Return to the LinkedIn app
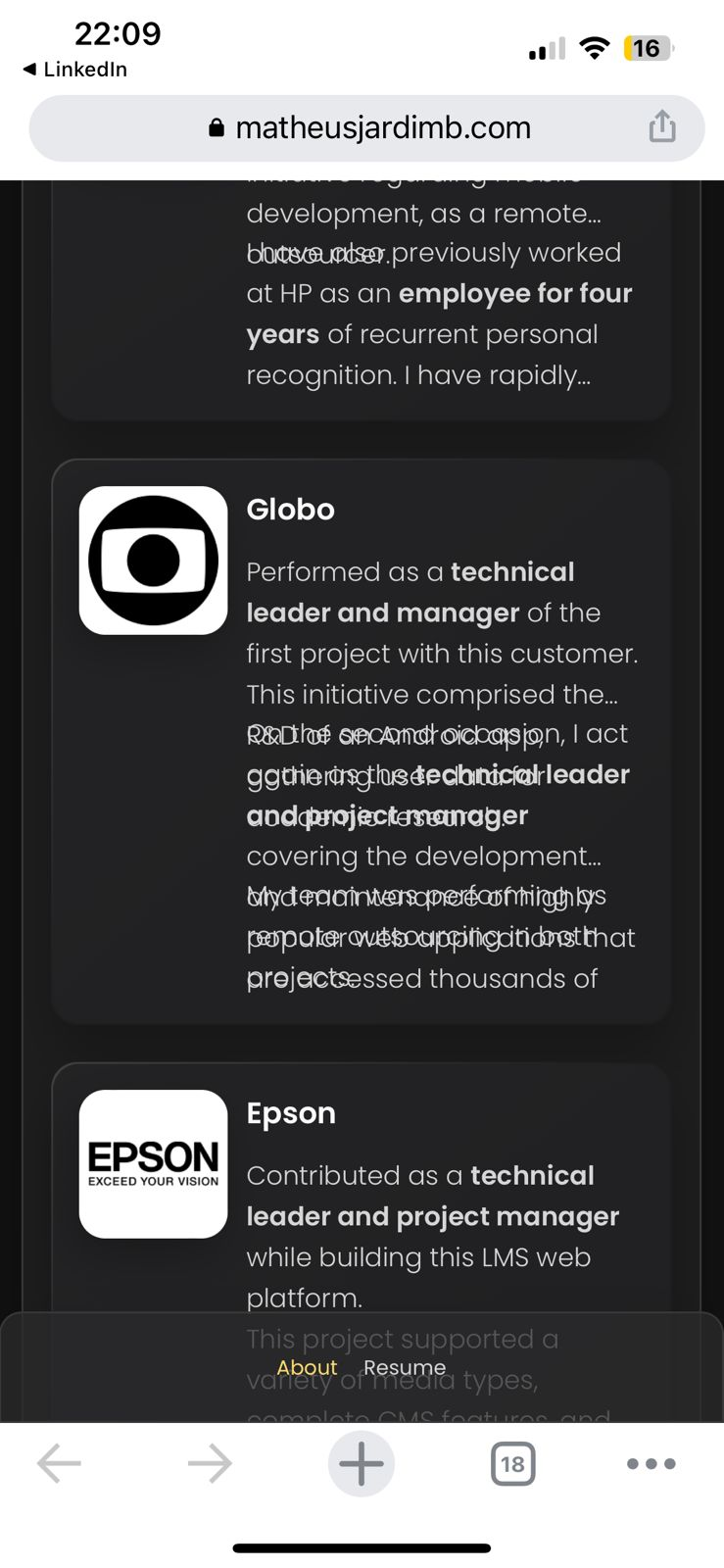 (x=74, y=70)
